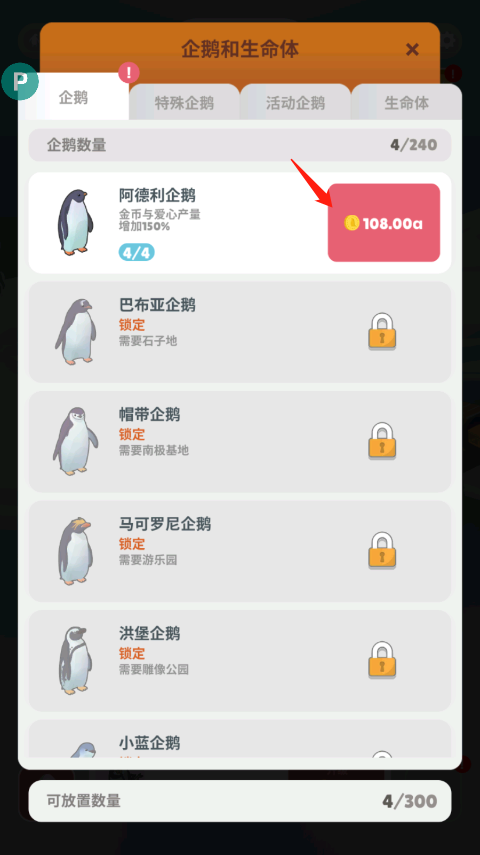Tap the lock on 洪堡企鹅

pyautogui.click(x=382, y=660)
